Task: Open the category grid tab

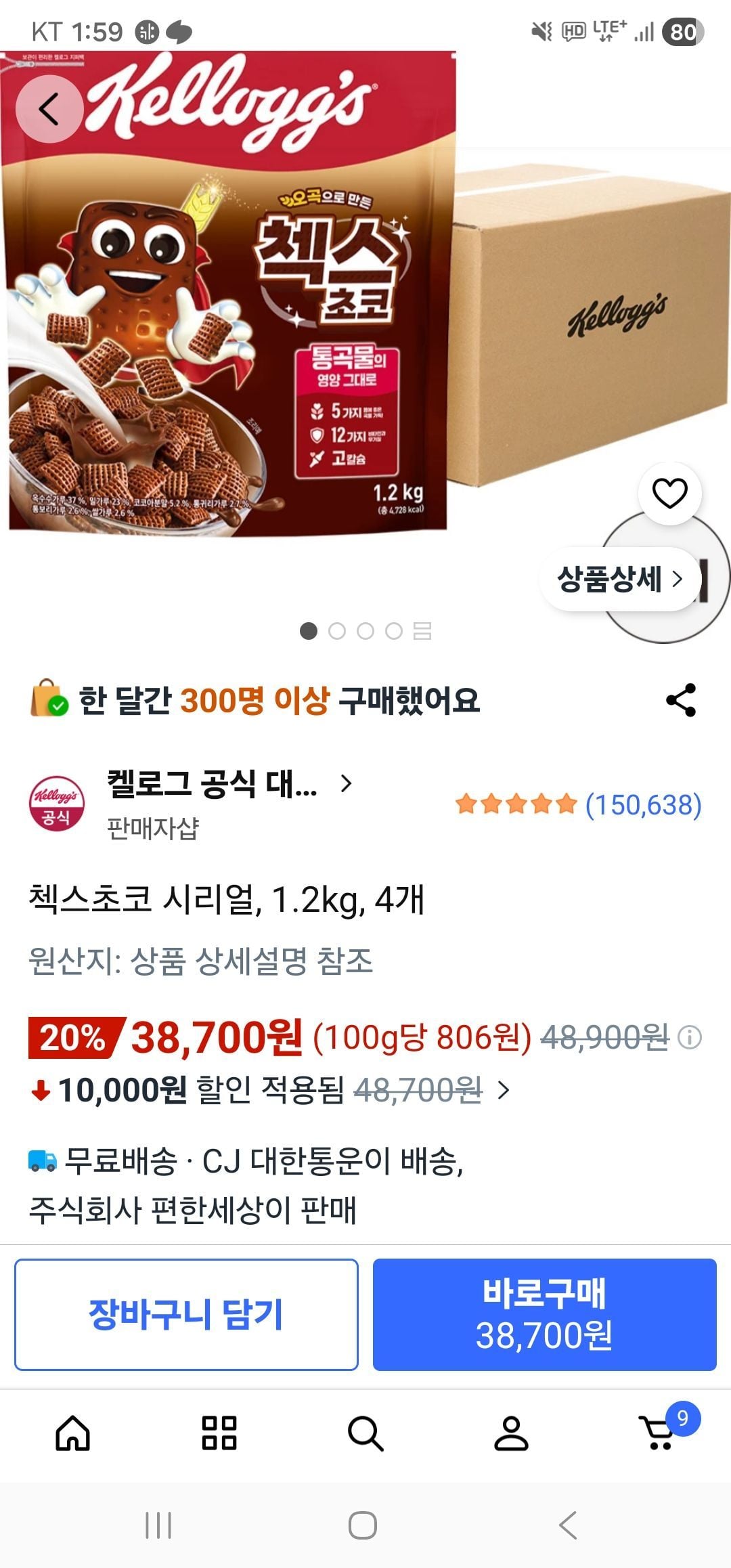Action: click(219, 1433)
